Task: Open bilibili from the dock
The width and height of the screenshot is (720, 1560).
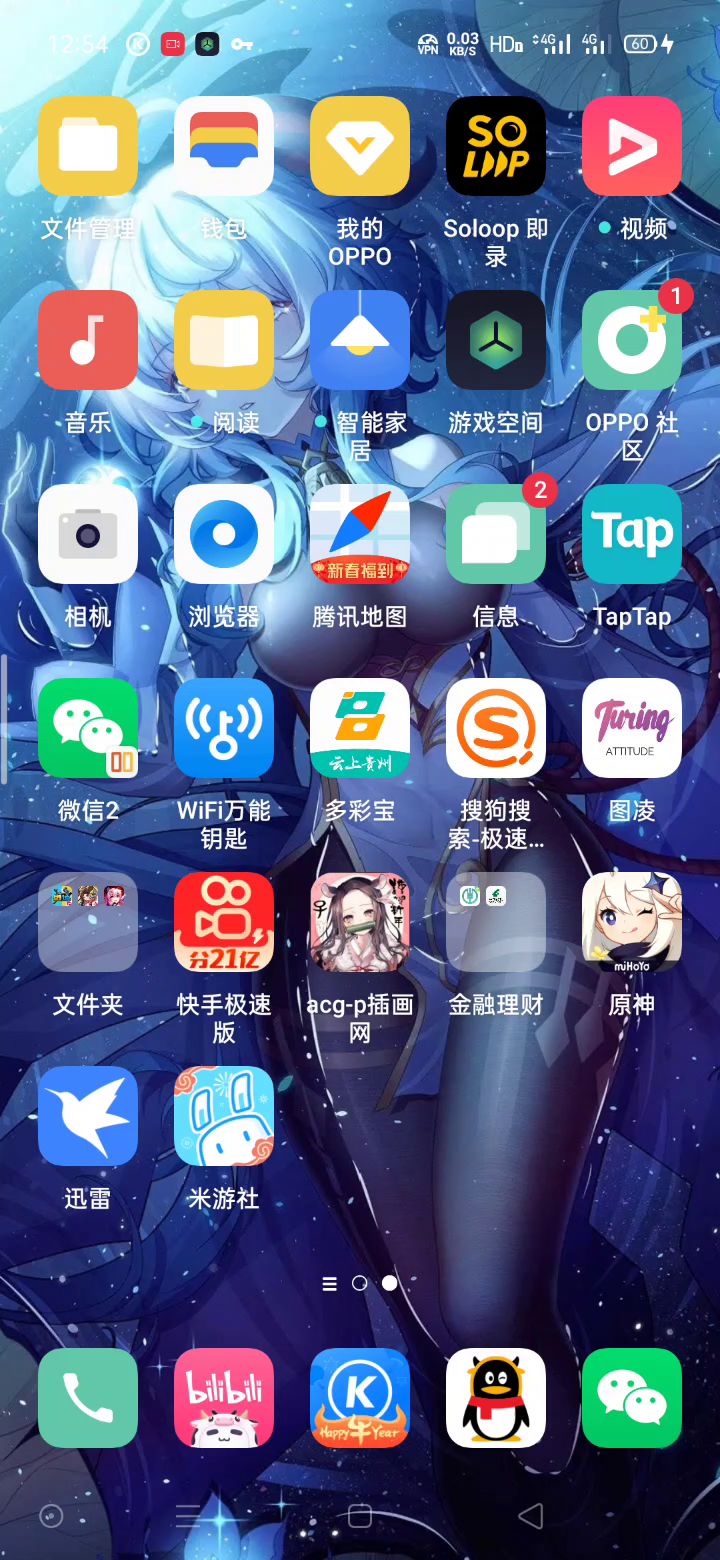Action: tap(224, 1398)
